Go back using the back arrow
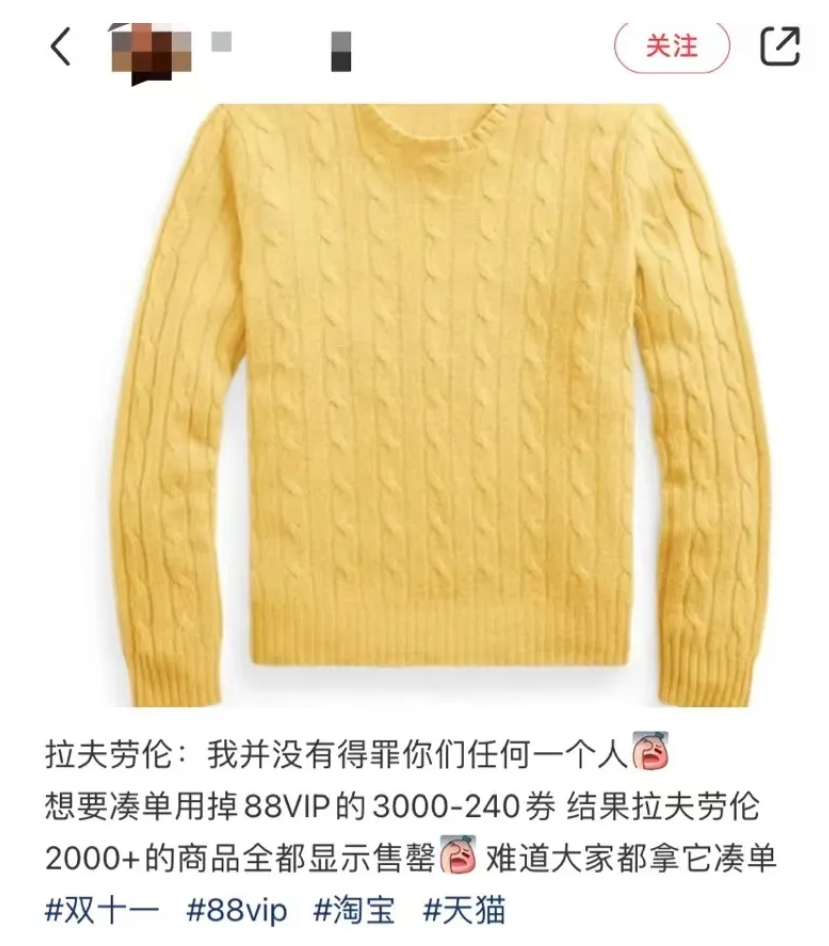This screenshot has height=946, width=829. [x=61, y=47]
